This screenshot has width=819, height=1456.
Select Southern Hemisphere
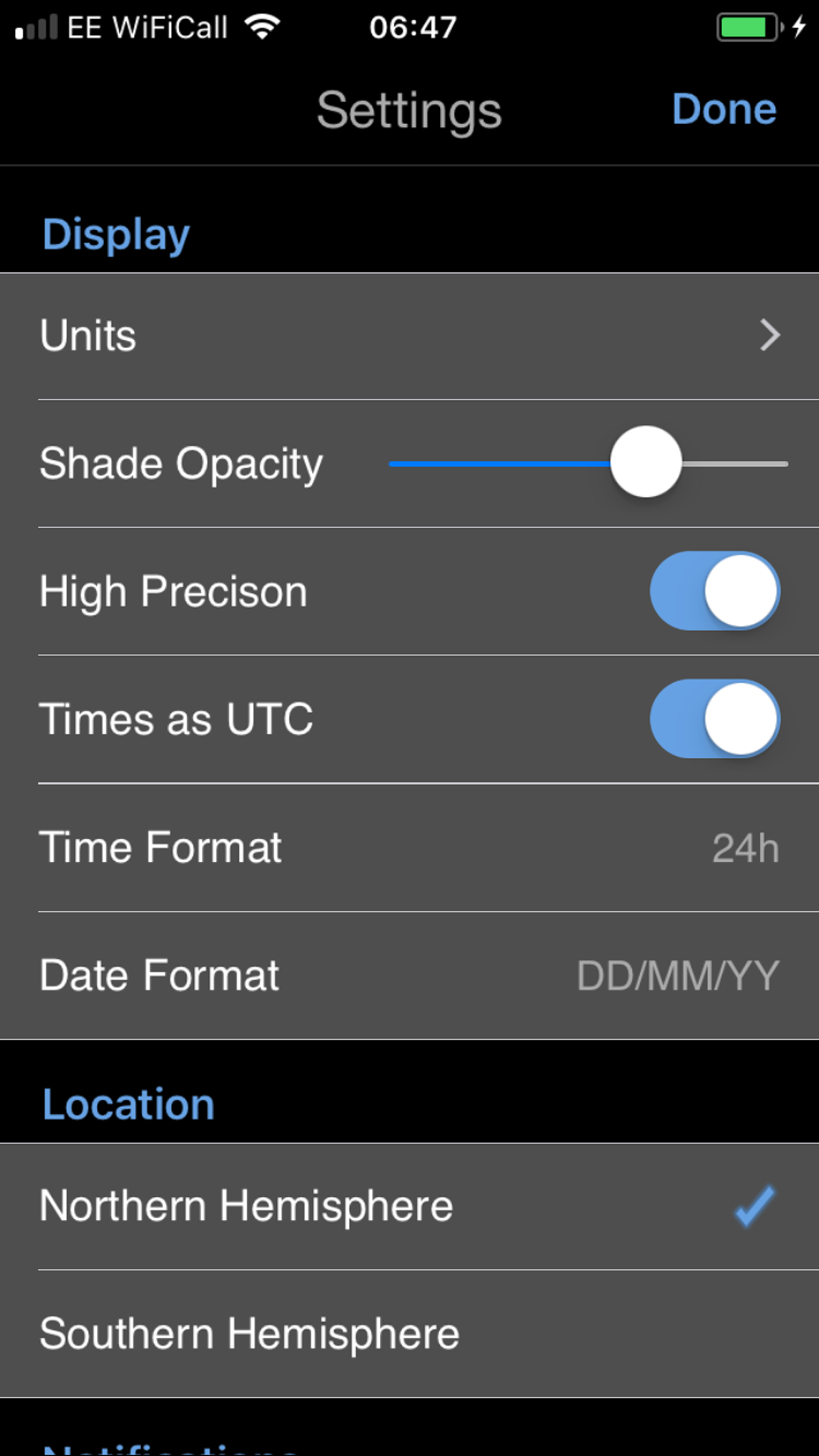click(x=249, y=1333)
